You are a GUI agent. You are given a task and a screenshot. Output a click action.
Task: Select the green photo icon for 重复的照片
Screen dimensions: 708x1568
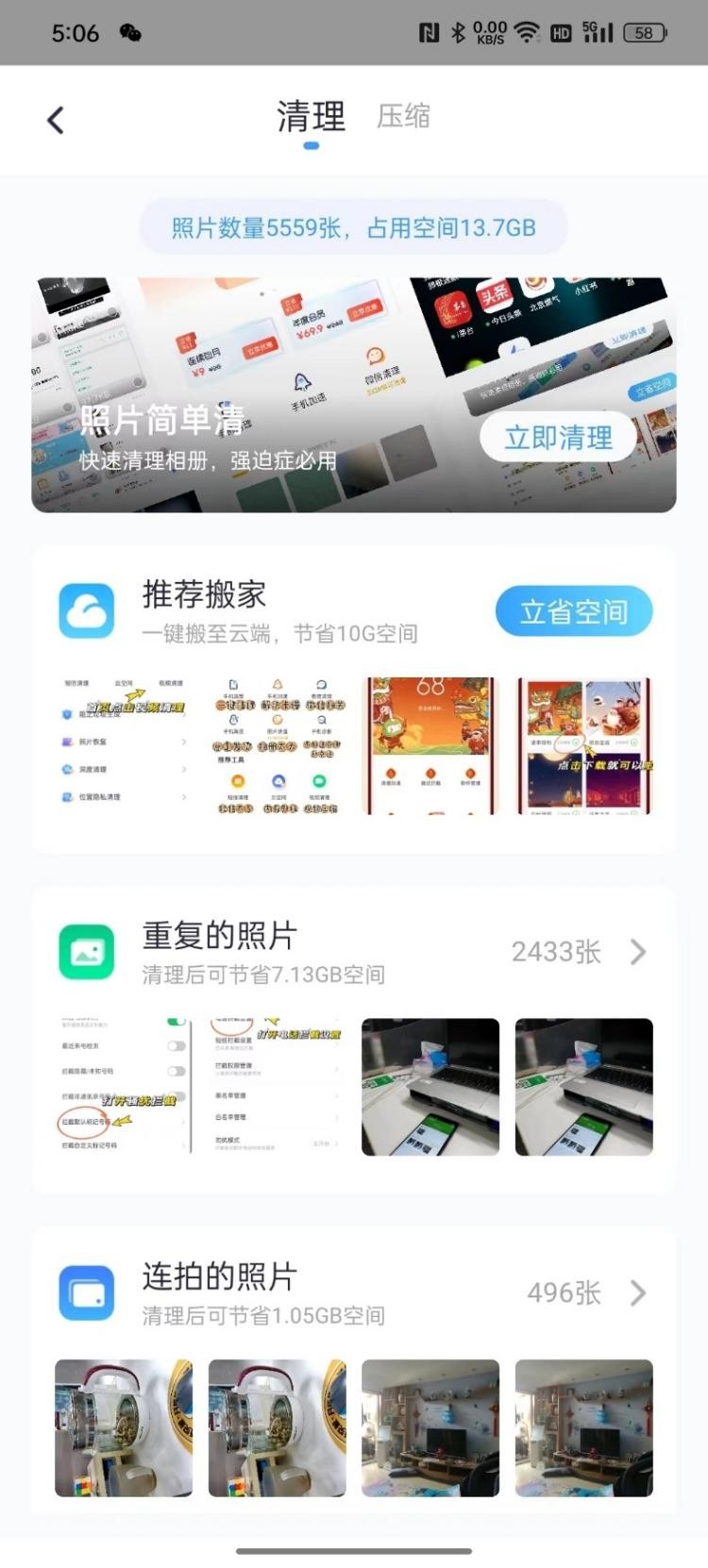[x=86, y=951]
